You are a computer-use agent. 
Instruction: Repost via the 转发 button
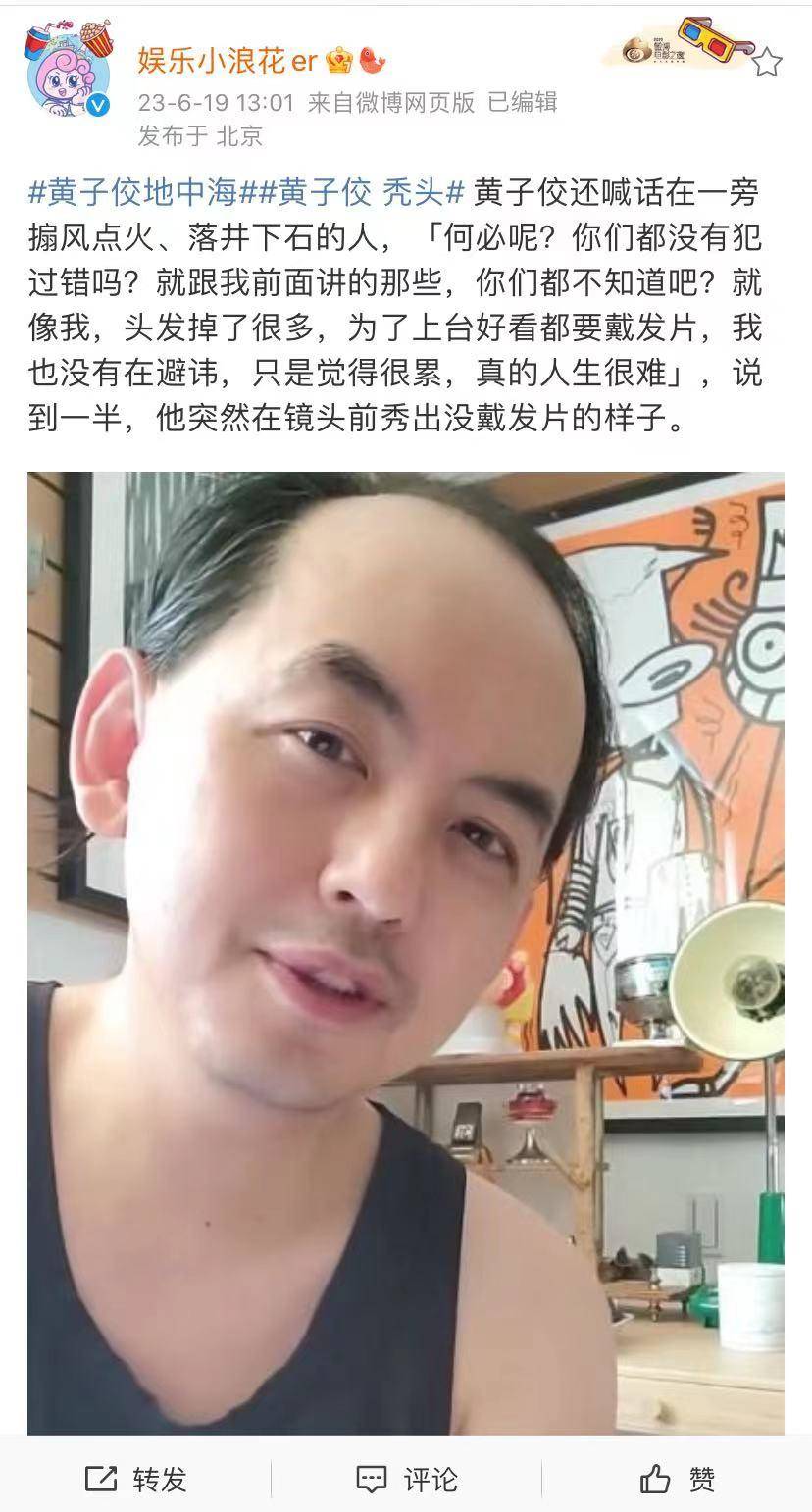135,1479
